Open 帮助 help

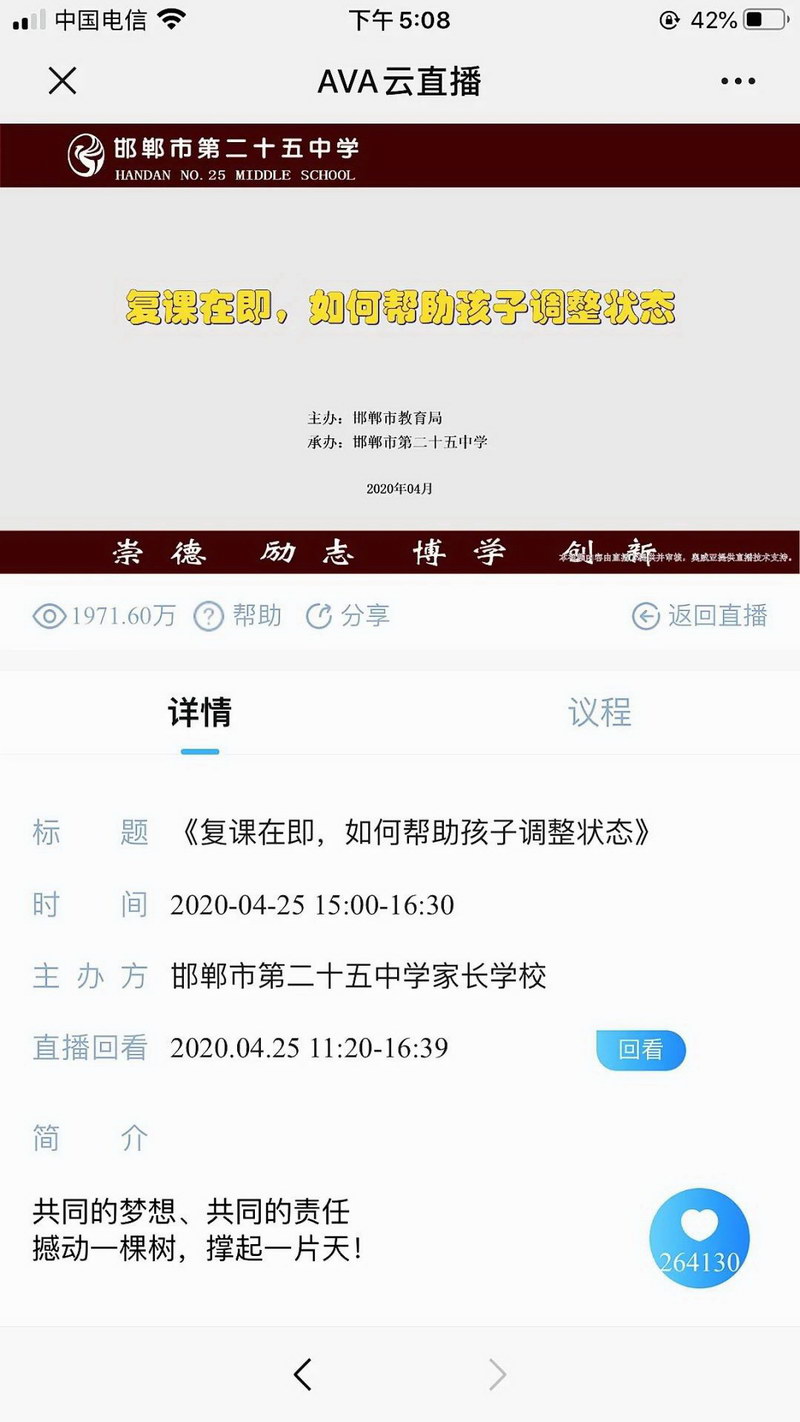click(238, 615)
